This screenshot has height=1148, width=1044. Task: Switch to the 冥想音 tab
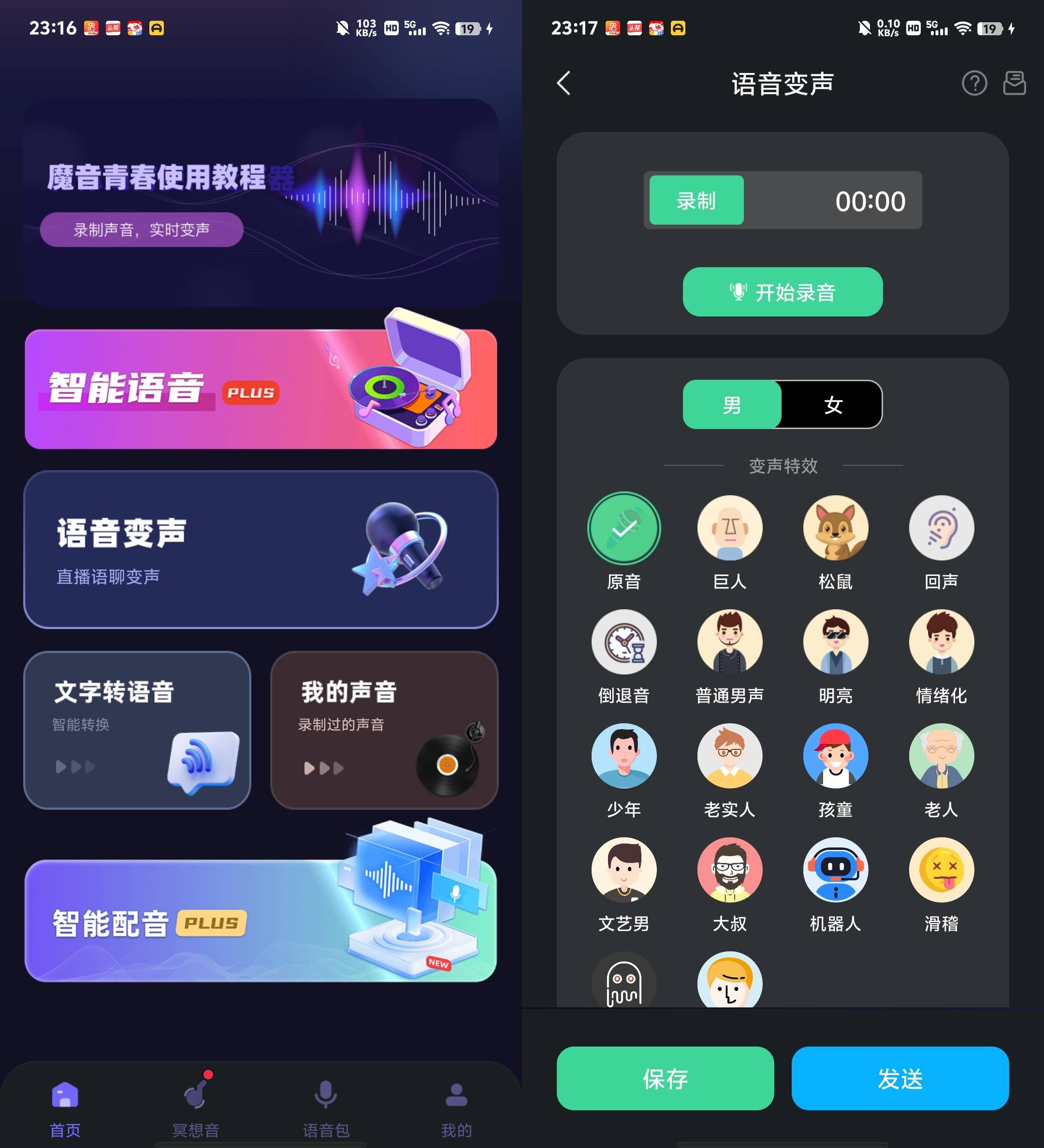(195, 1106)
